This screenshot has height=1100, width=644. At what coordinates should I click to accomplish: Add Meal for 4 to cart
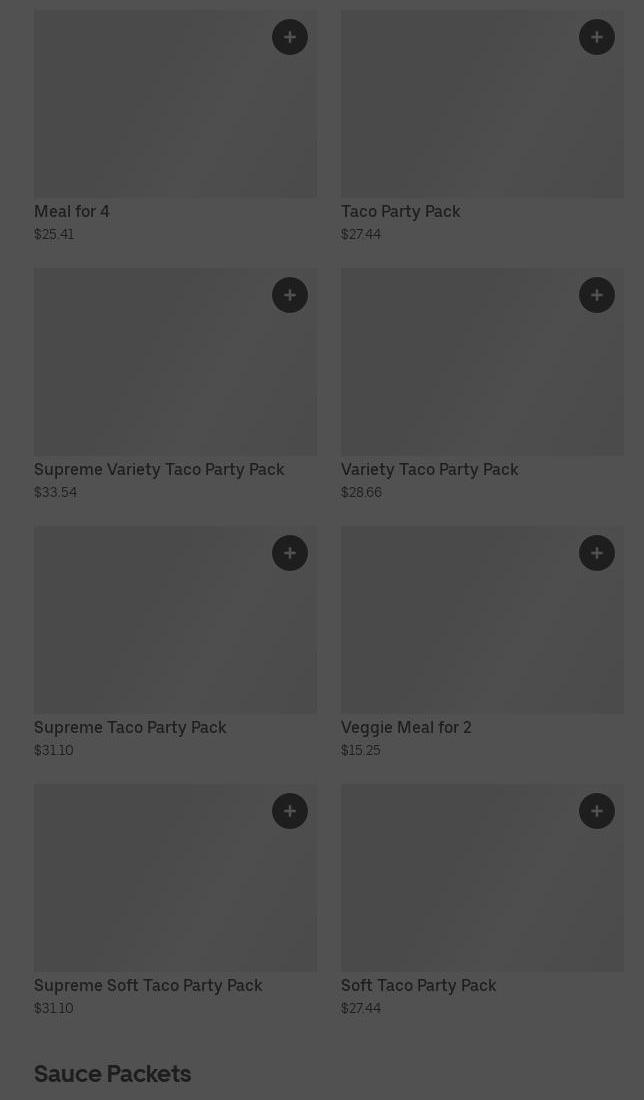point(290,37)
